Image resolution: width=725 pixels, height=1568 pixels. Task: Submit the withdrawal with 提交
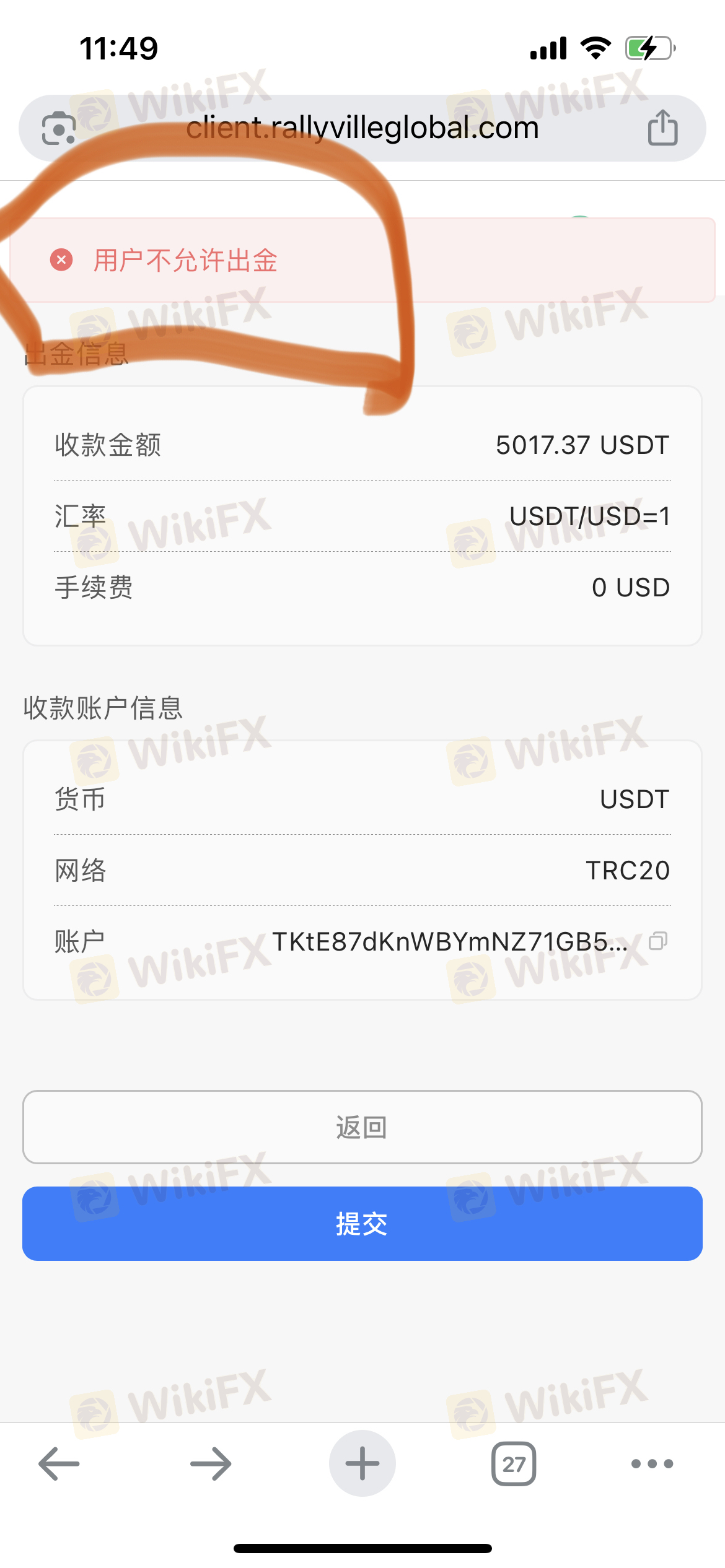362,1224
